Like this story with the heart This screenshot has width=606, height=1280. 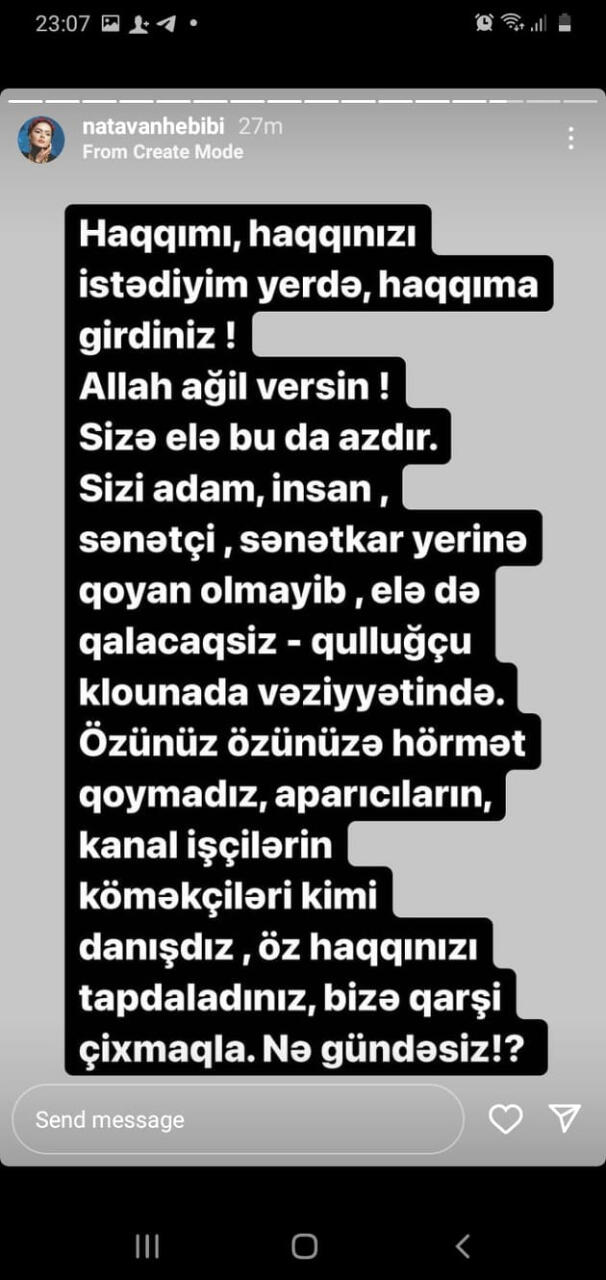[x=505, y=1120]
